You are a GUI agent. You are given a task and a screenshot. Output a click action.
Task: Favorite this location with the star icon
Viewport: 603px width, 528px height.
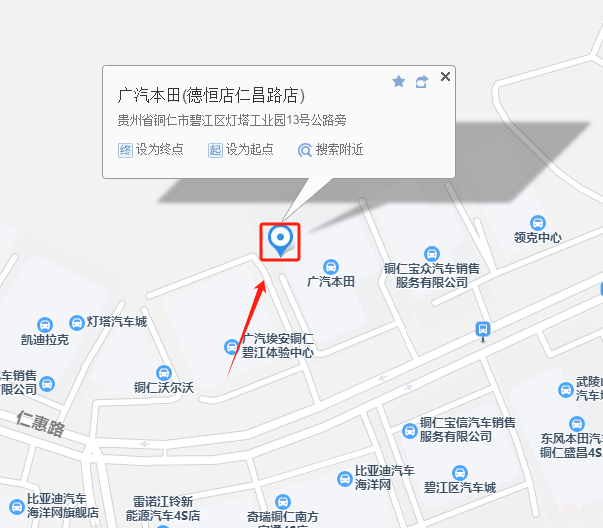point(398,81)
